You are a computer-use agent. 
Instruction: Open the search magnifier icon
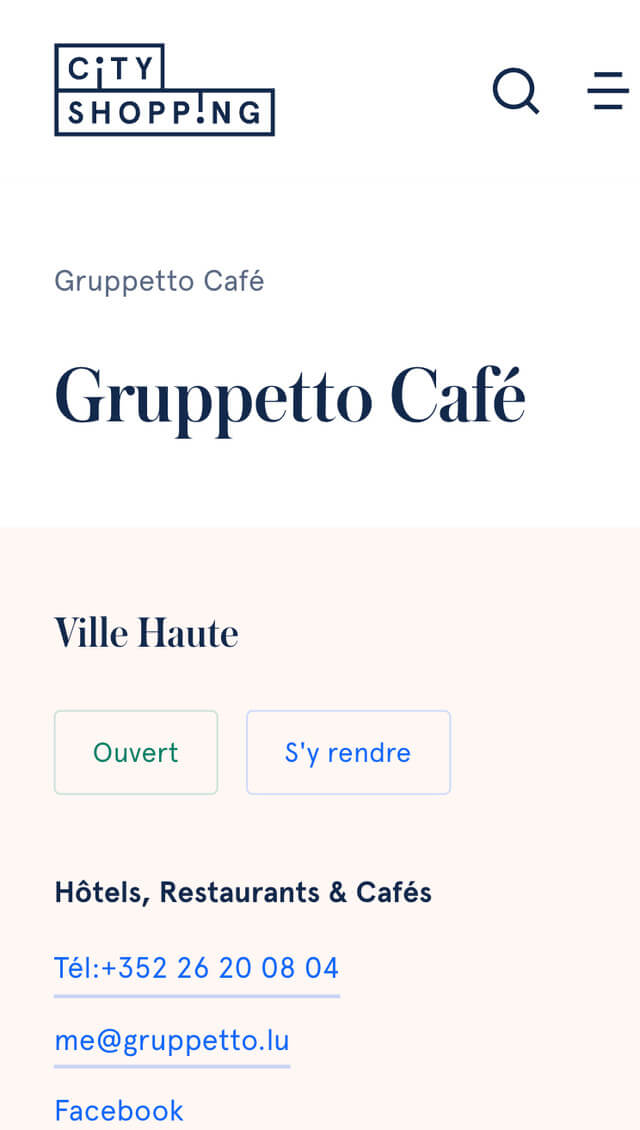click(516, 91)
